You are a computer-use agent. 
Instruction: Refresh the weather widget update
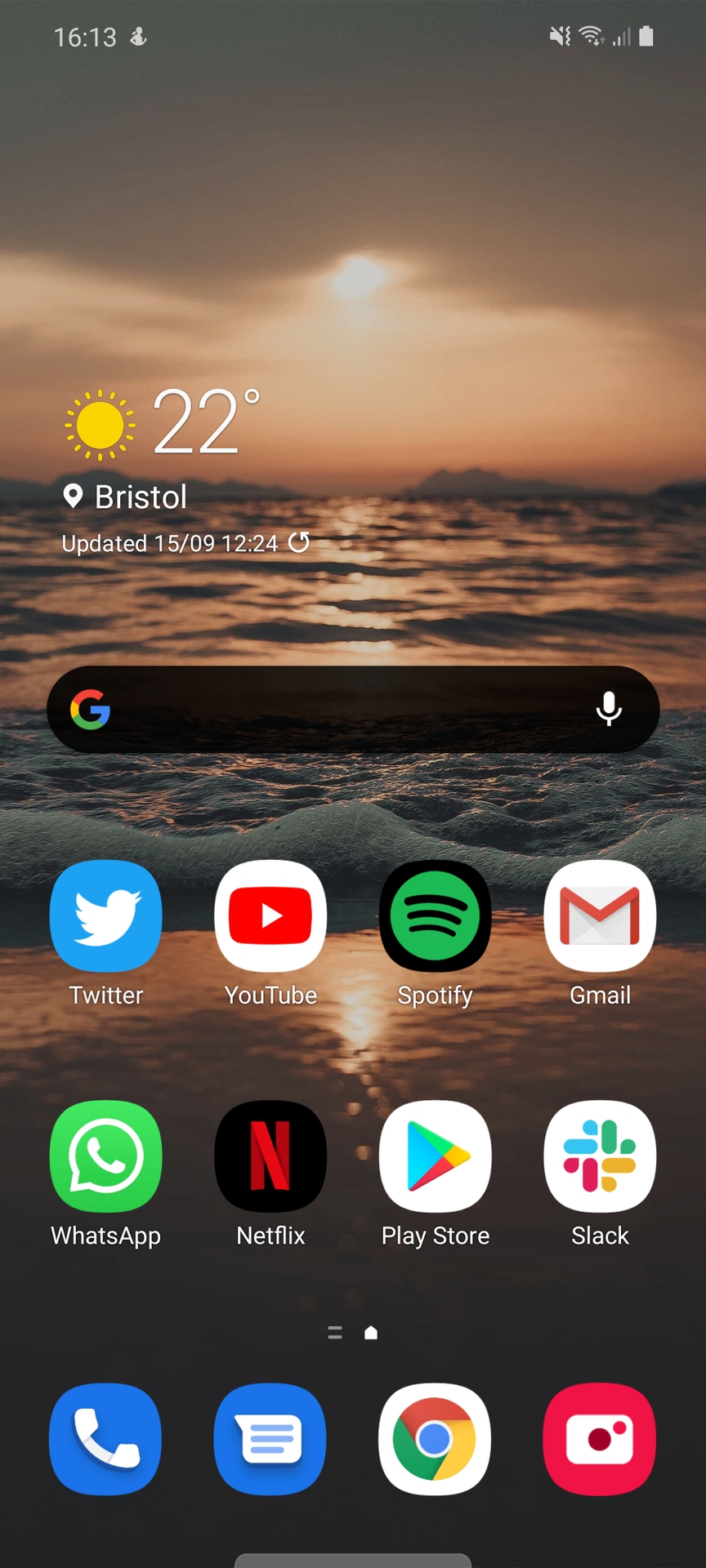click(300, 542)
